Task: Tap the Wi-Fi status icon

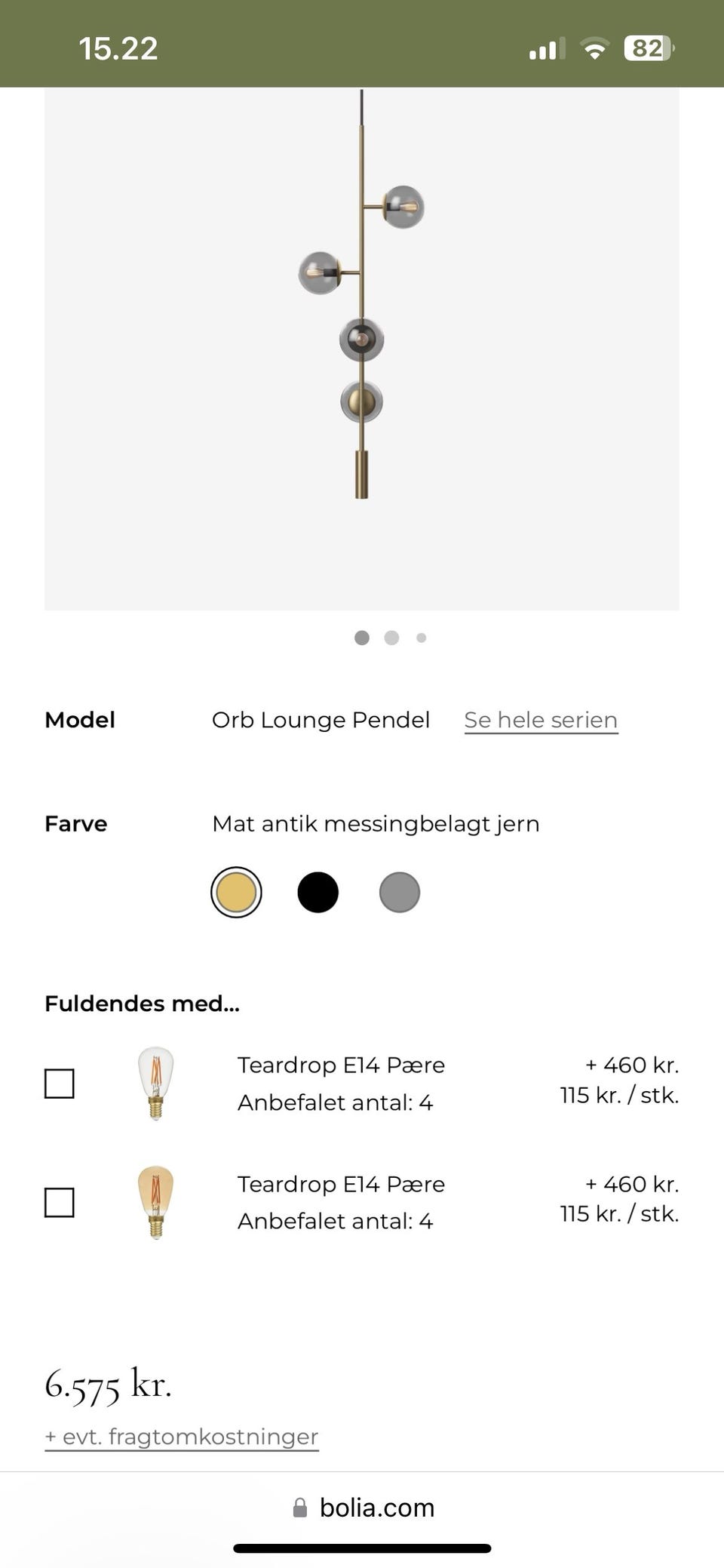Action: 594,48
